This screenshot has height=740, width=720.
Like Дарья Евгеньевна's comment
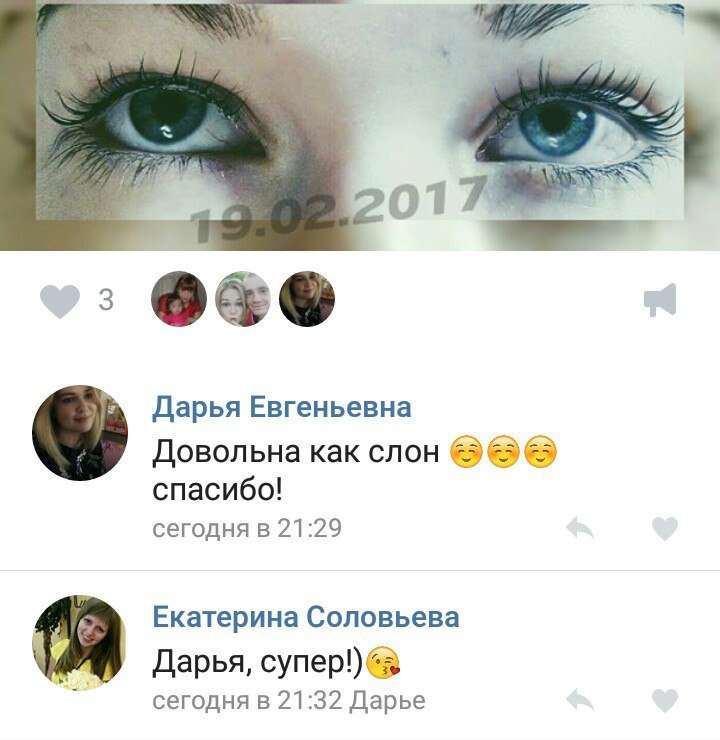click(x=665, y=528)
